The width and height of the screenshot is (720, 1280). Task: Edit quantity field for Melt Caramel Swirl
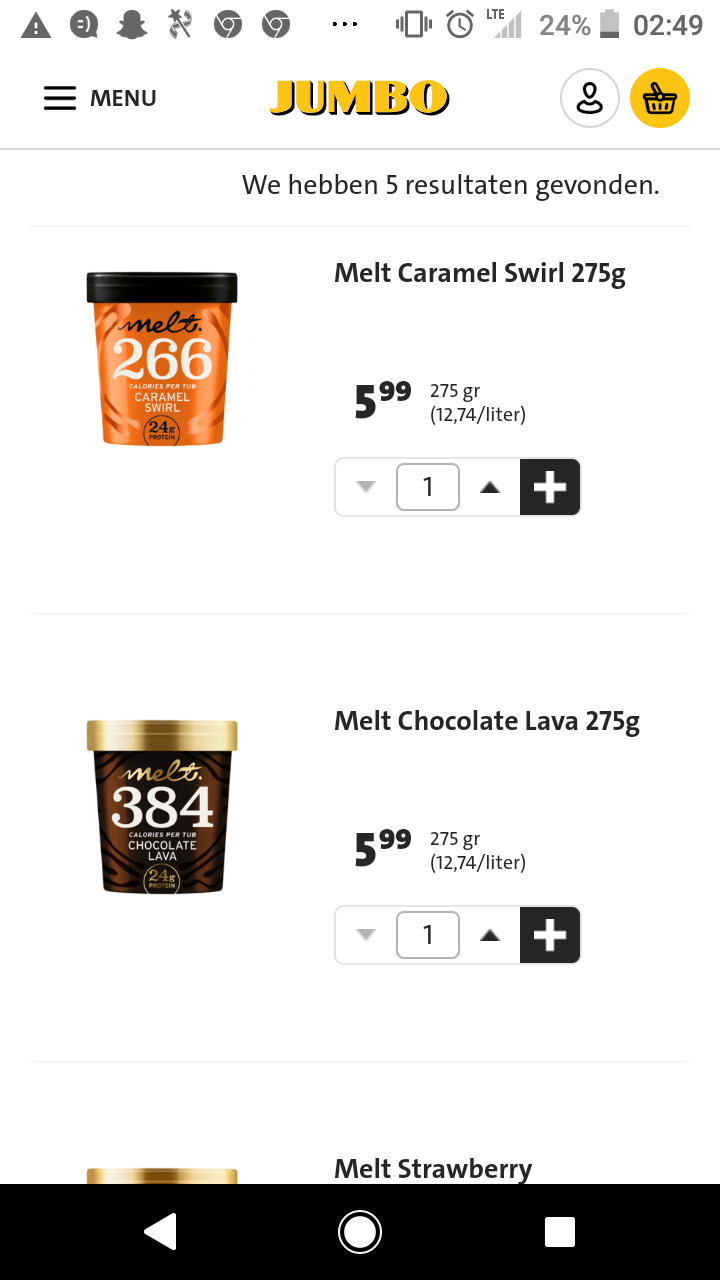click(428, 487)
